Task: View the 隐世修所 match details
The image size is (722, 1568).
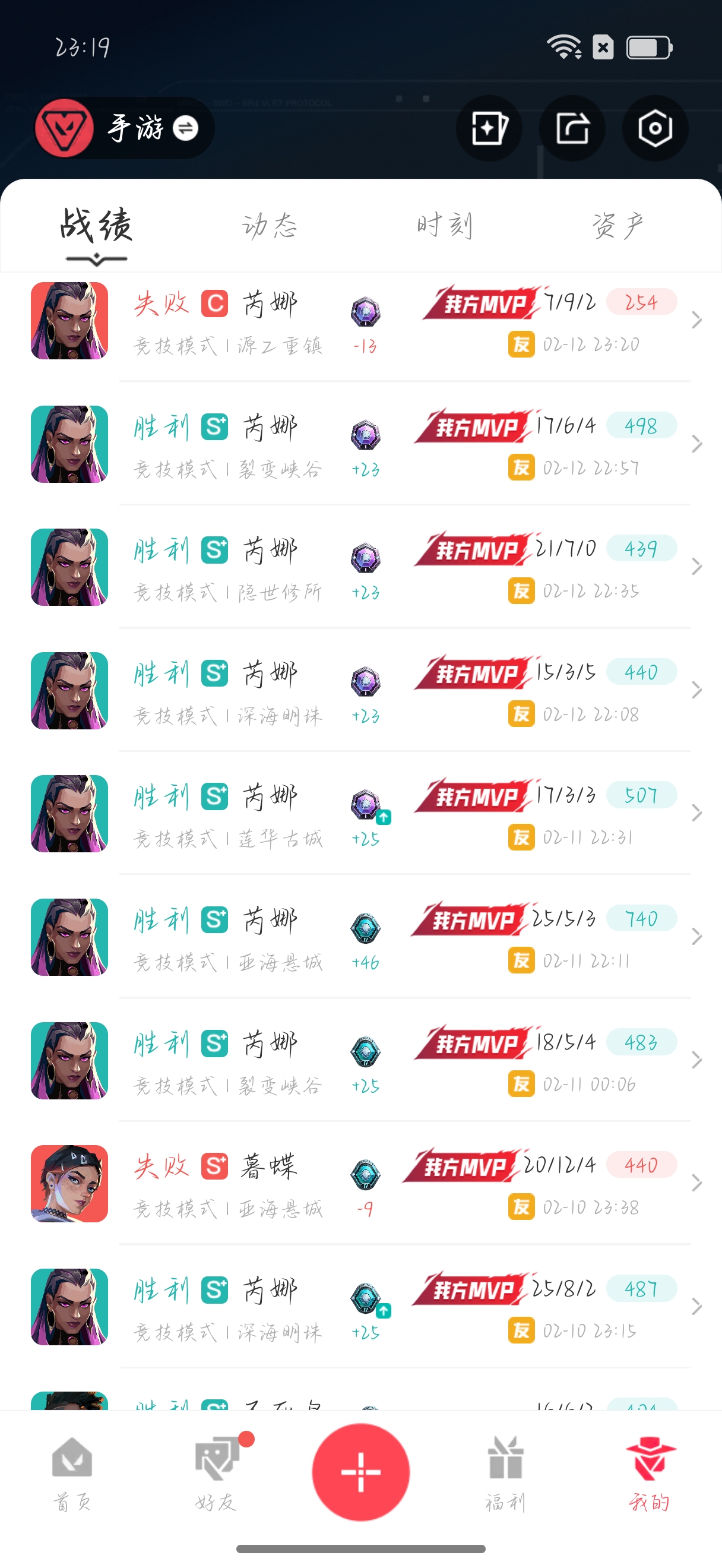Action: click(365, 568)
